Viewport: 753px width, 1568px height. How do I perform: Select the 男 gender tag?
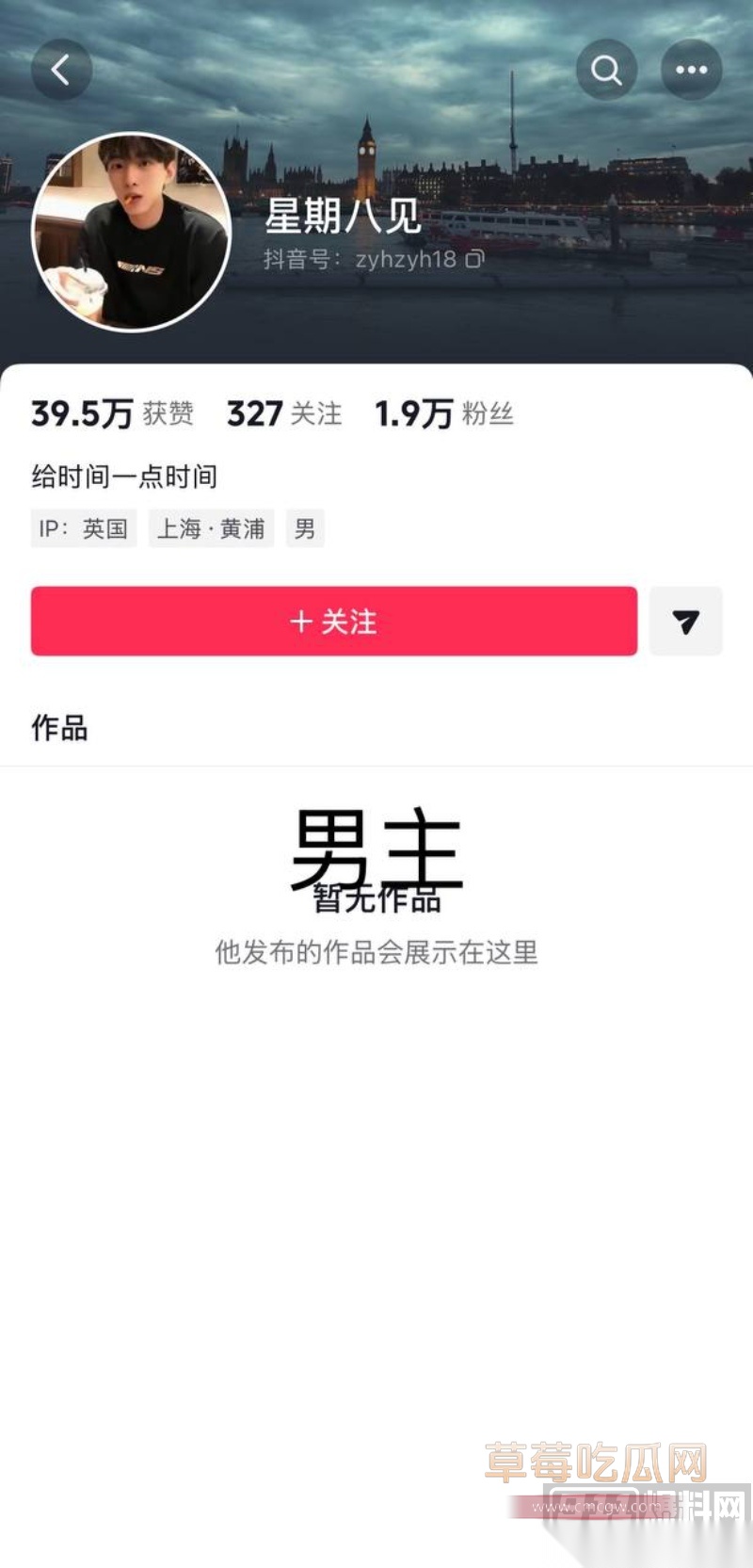(x=304, y=528)
